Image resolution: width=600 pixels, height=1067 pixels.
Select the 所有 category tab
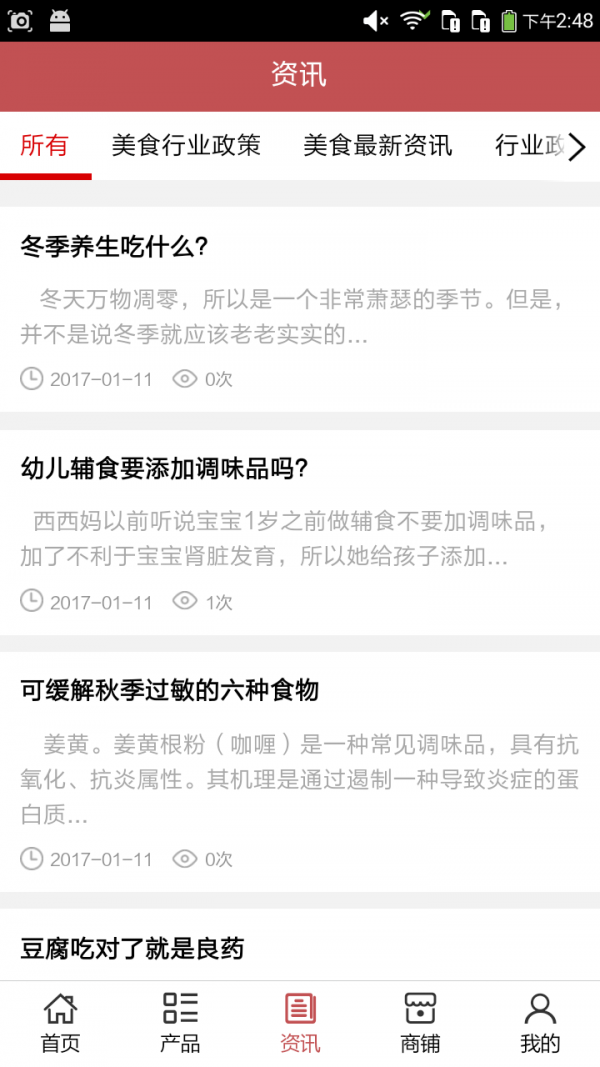(x=45, y=146)
